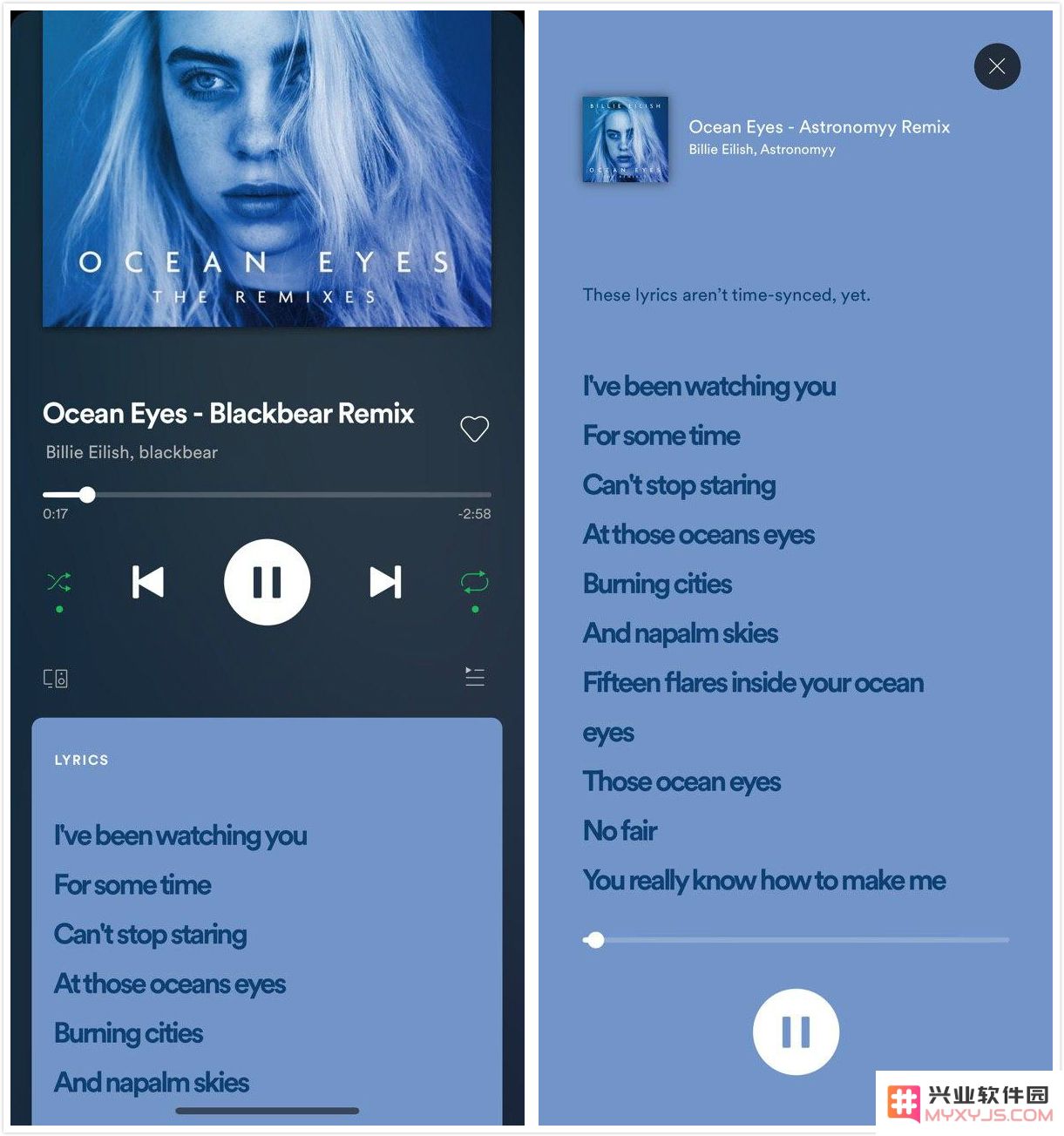
Task: Skip to the previous track
Action: coord(148,582)
